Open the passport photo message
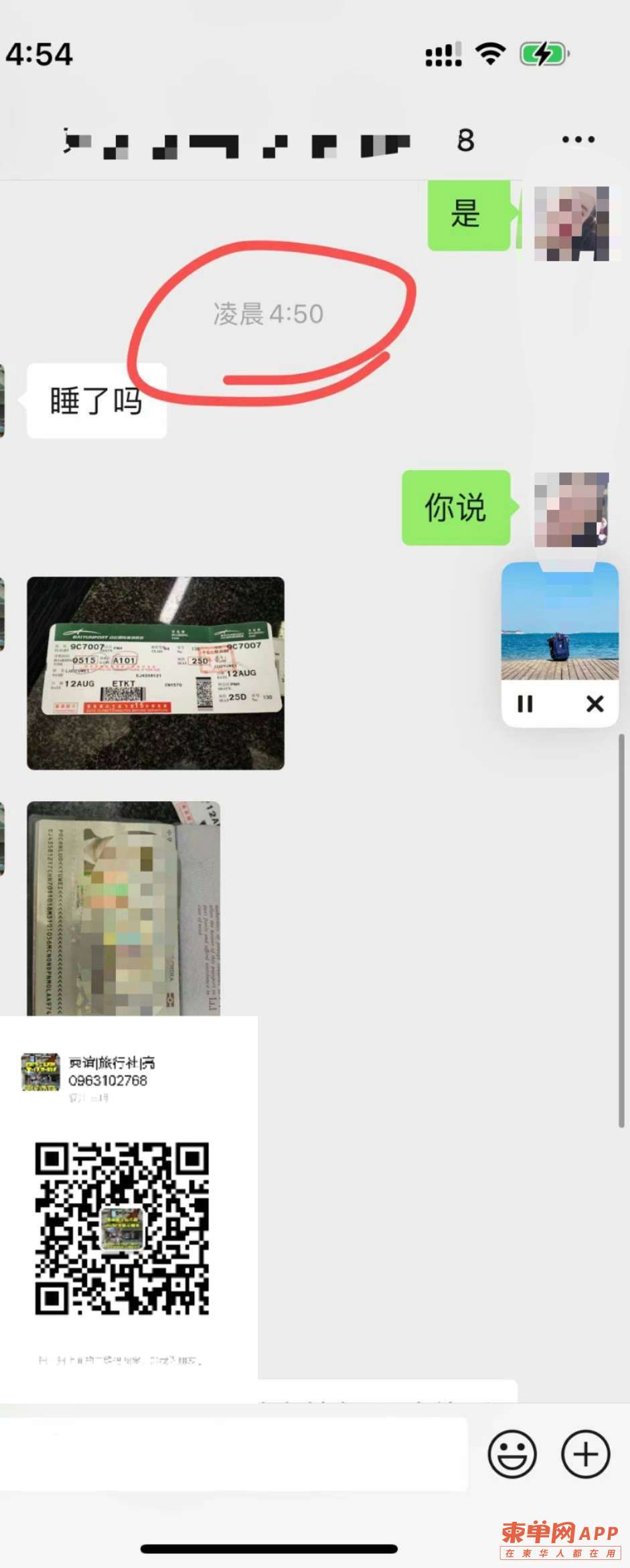 (124, 908)
